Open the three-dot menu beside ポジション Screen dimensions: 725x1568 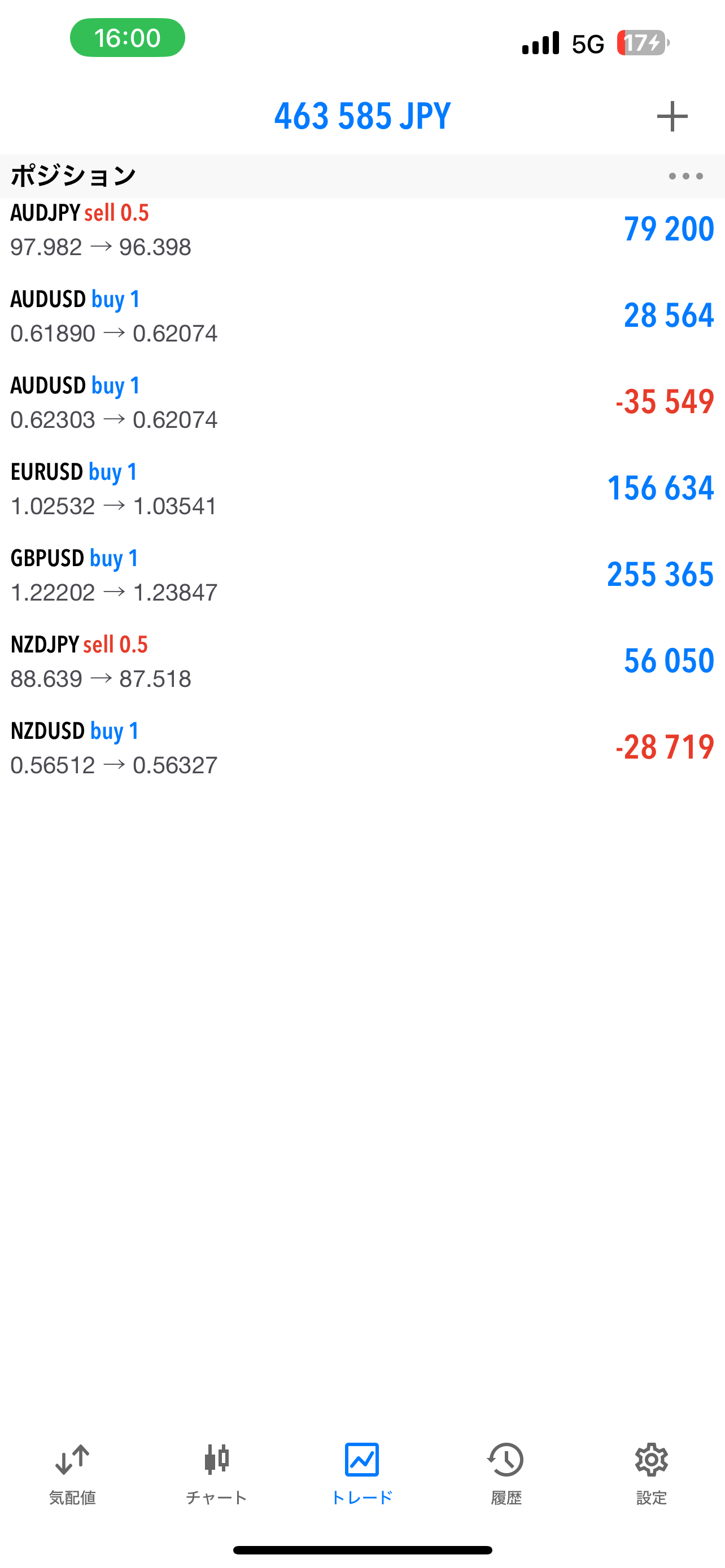coord(685,176)
